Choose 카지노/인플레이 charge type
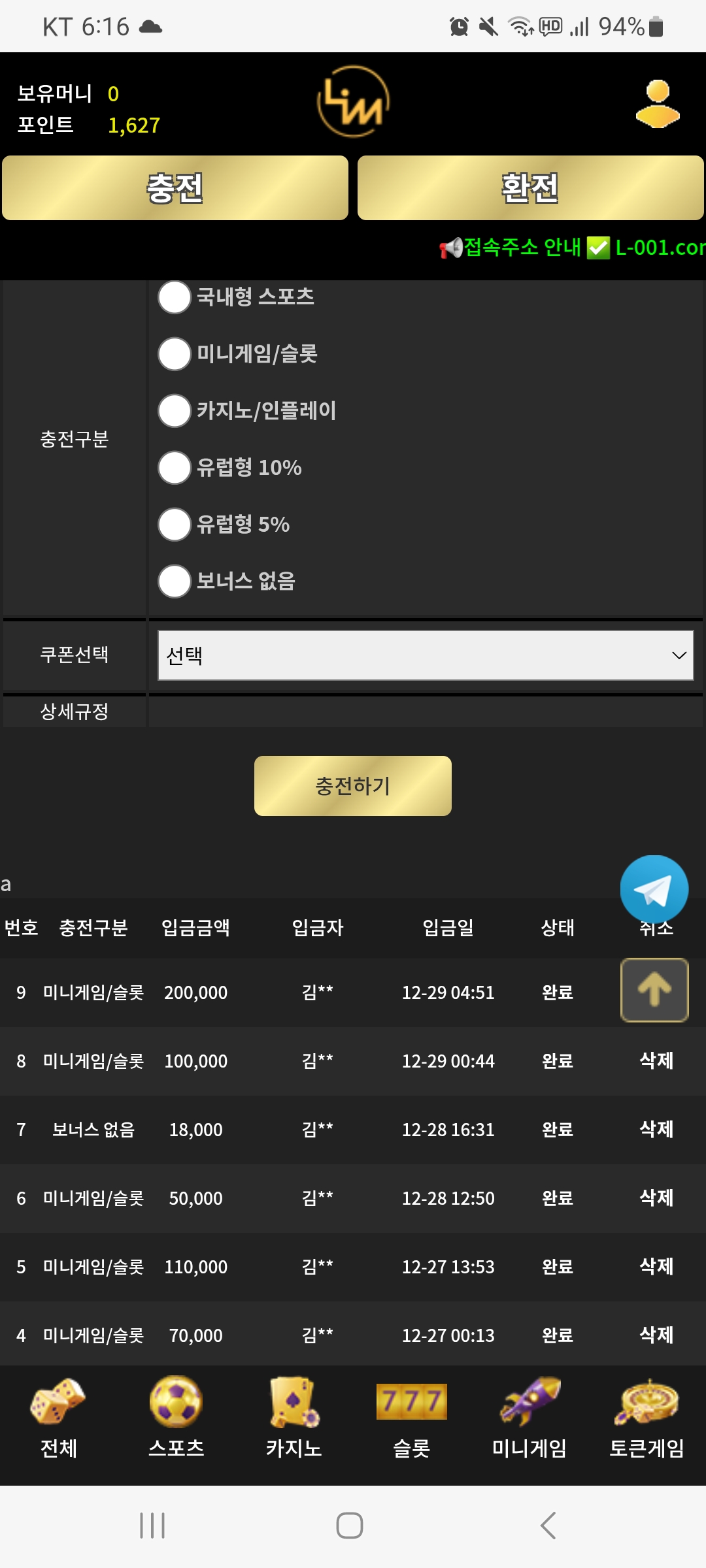This screenshot has width=706, height=1568. [175, 411]
